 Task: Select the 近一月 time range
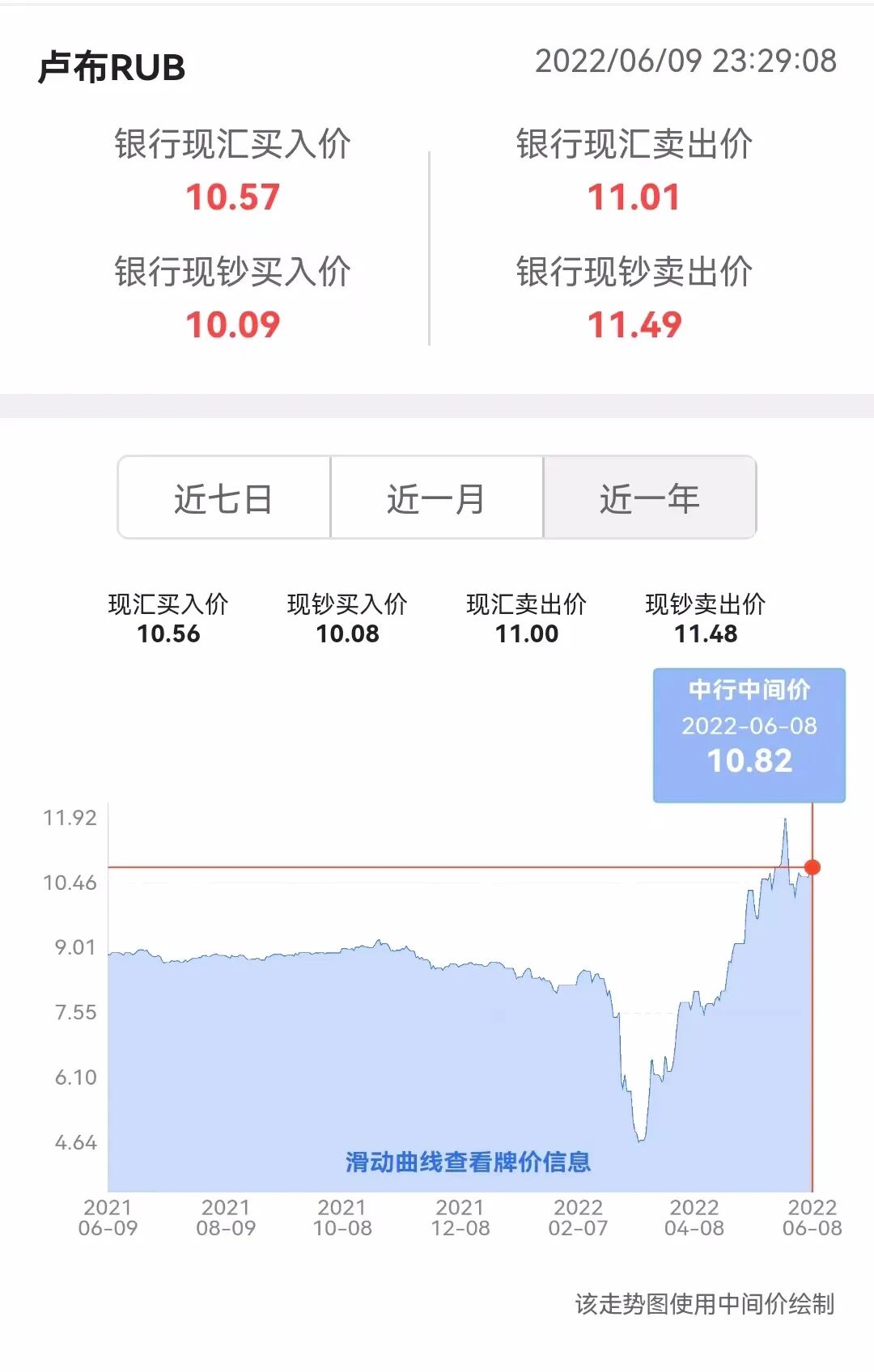click(437, 498)
